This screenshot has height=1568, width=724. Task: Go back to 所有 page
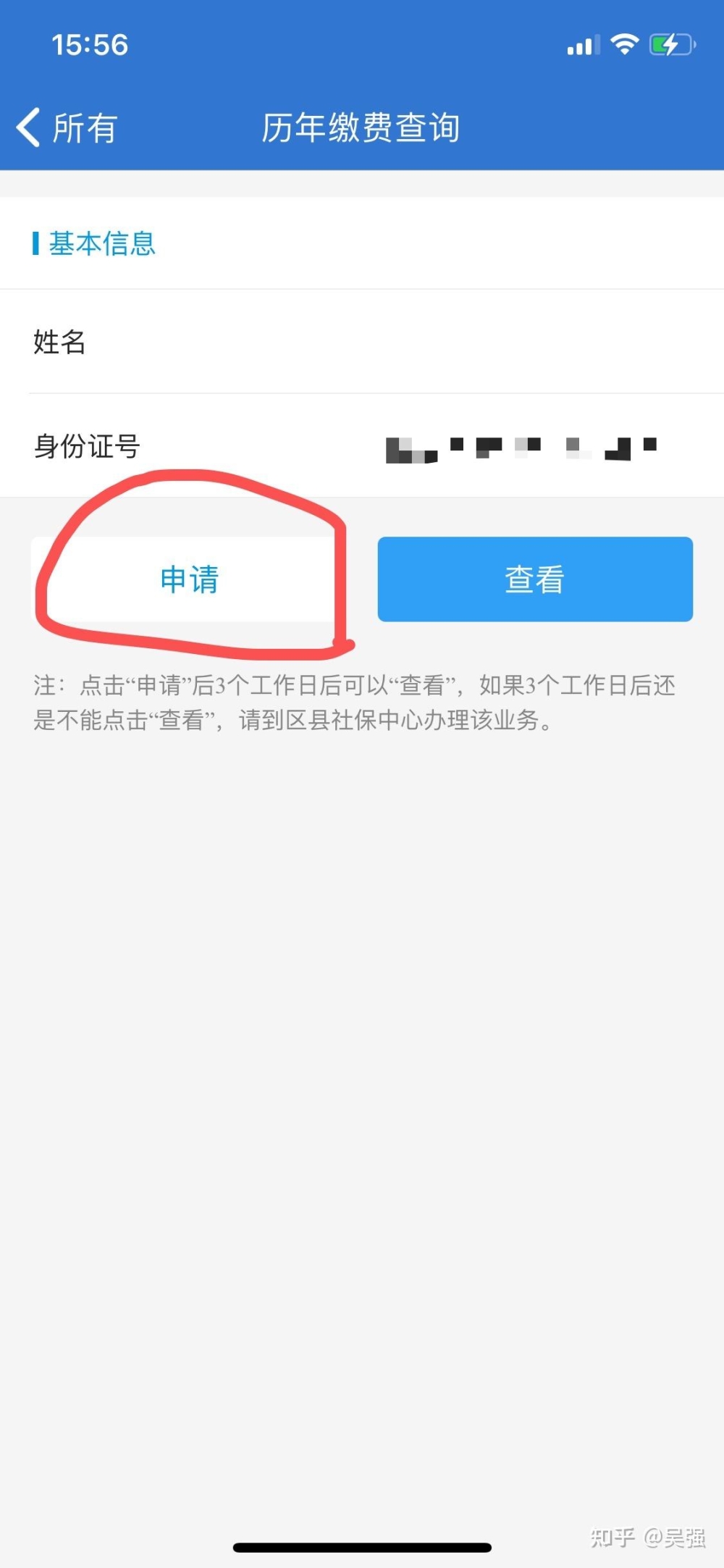67,128
